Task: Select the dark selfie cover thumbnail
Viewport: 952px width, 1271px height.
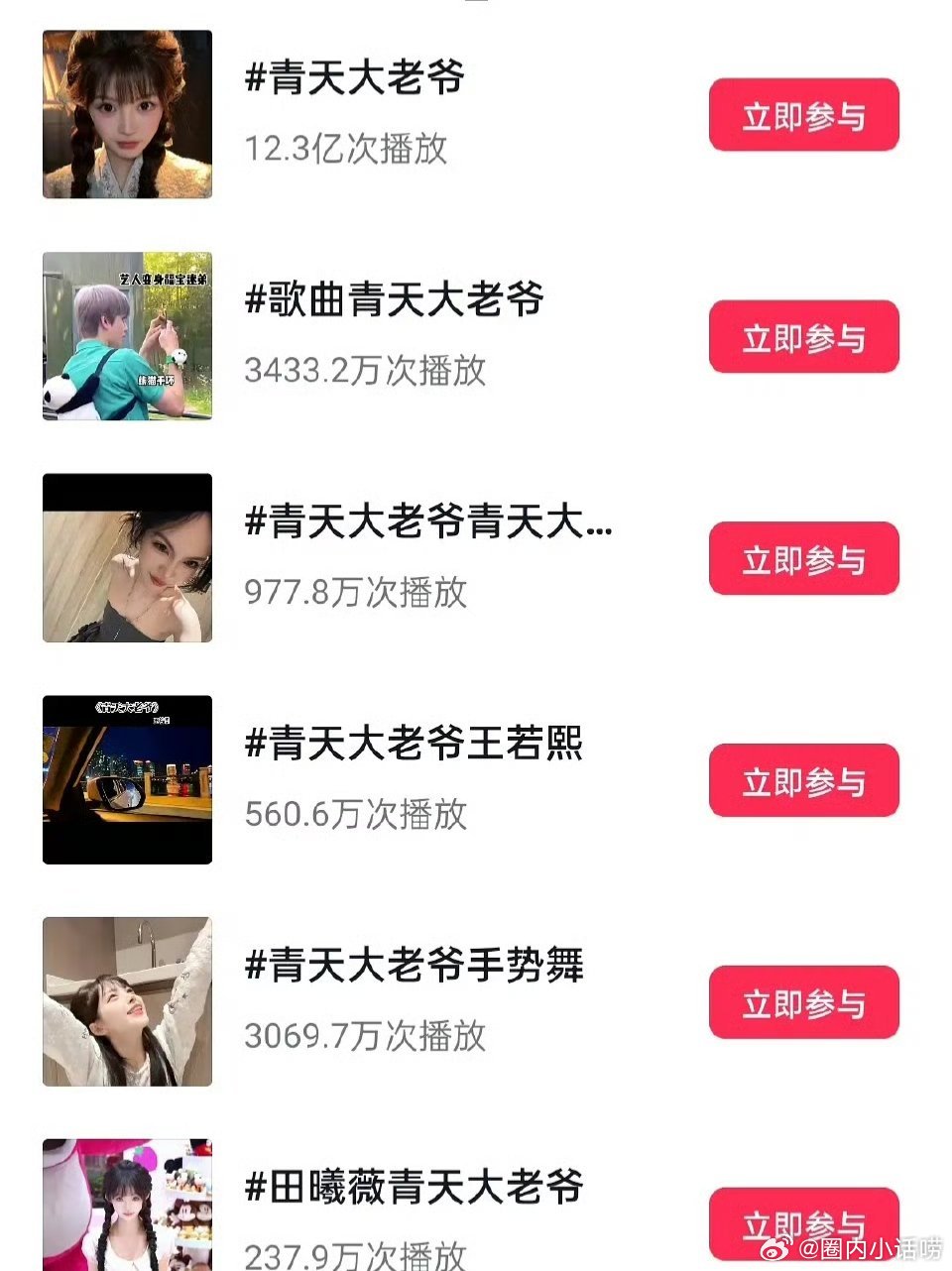Action: pos(126,558)
